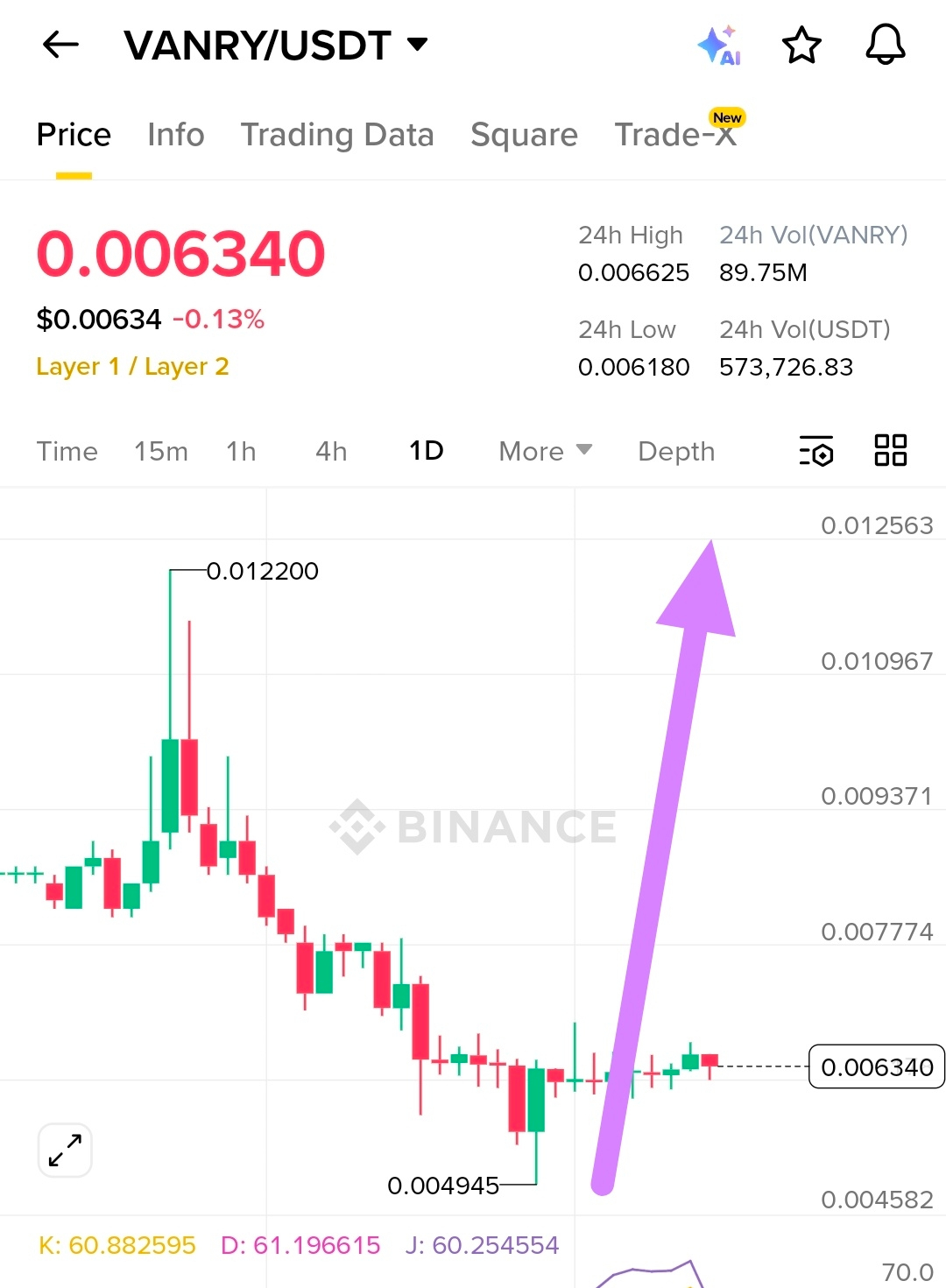Open the chart layout grid icon
This screenshot has height=1288, width=946.
(x=890, y=450)
